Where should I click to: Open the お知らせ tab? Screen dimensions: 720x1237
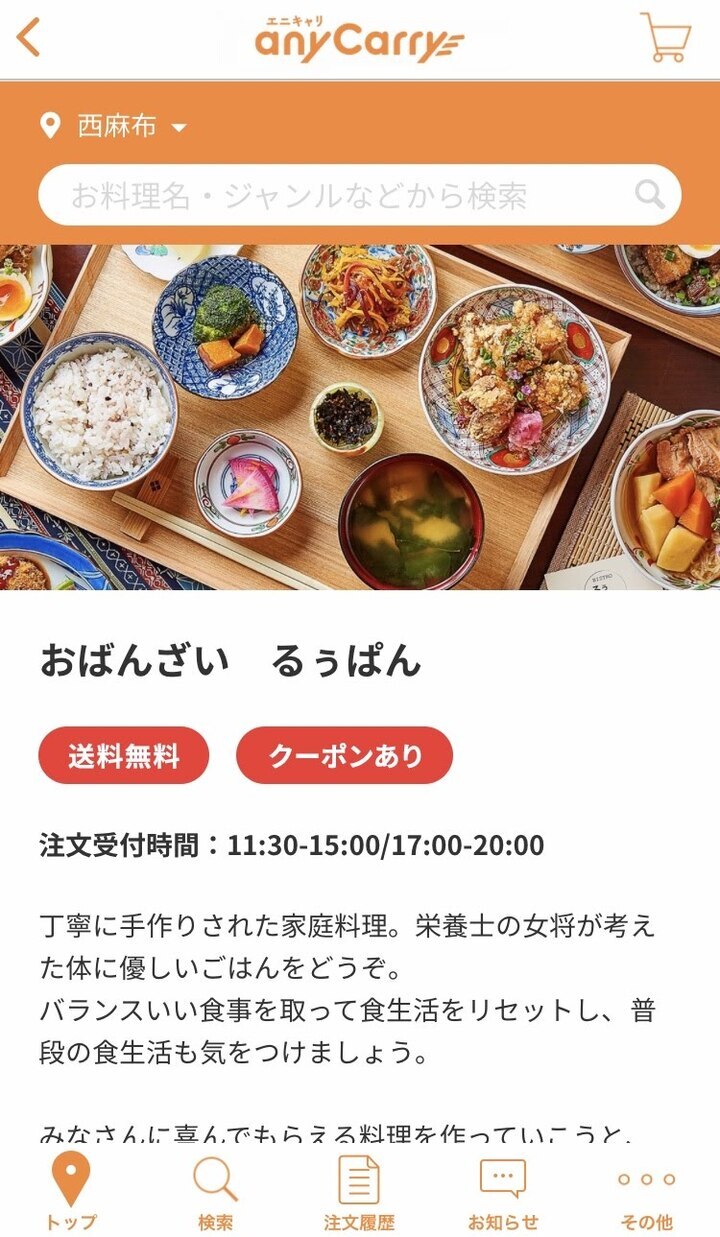[502, 1192]
